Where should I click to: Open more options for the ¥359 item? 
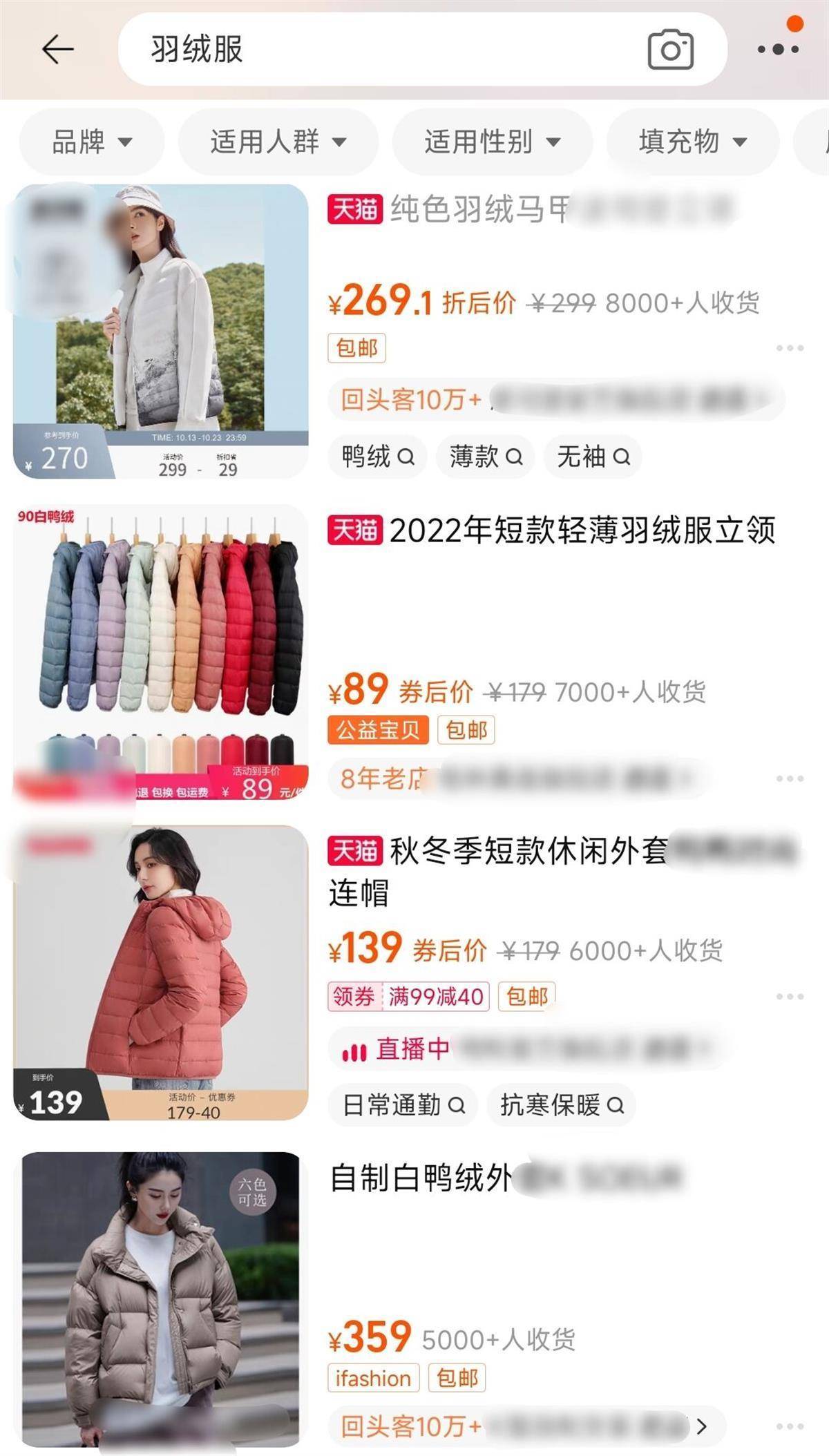point(789,1426)
